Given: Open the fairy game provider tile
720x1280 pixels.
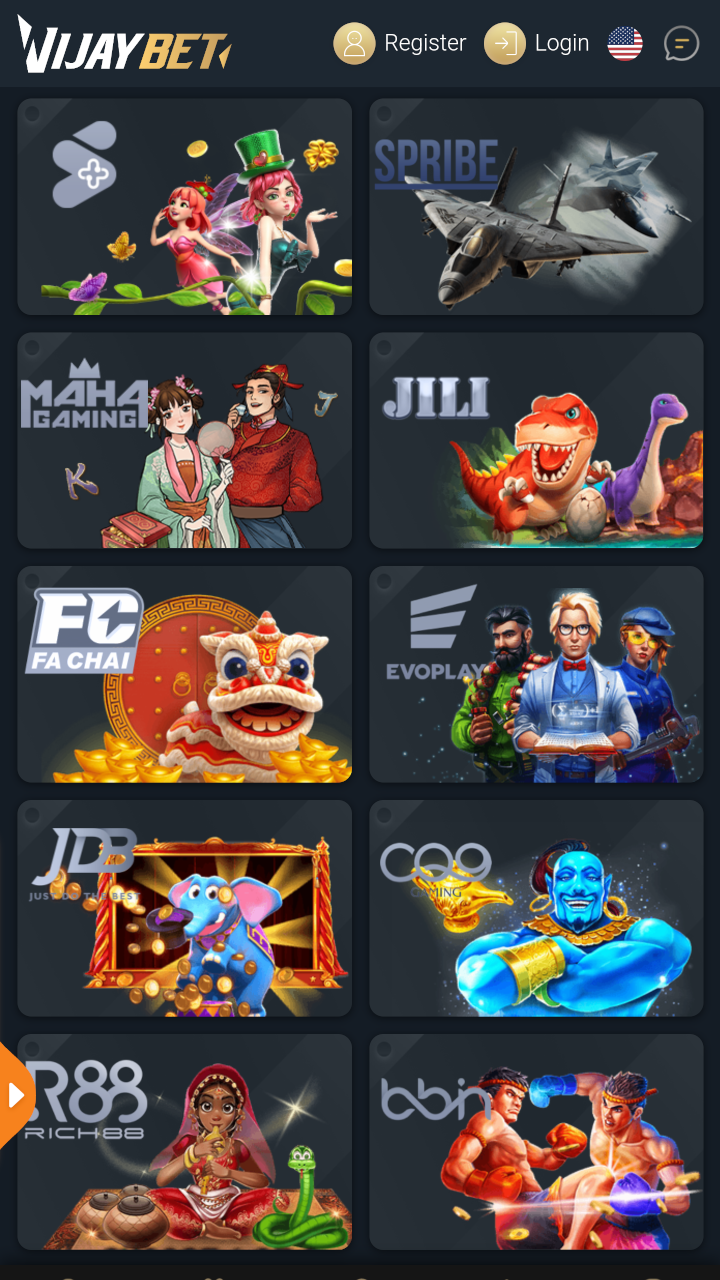Looking at the screenshot, I should pyautogui.click(x=184, y=207).
